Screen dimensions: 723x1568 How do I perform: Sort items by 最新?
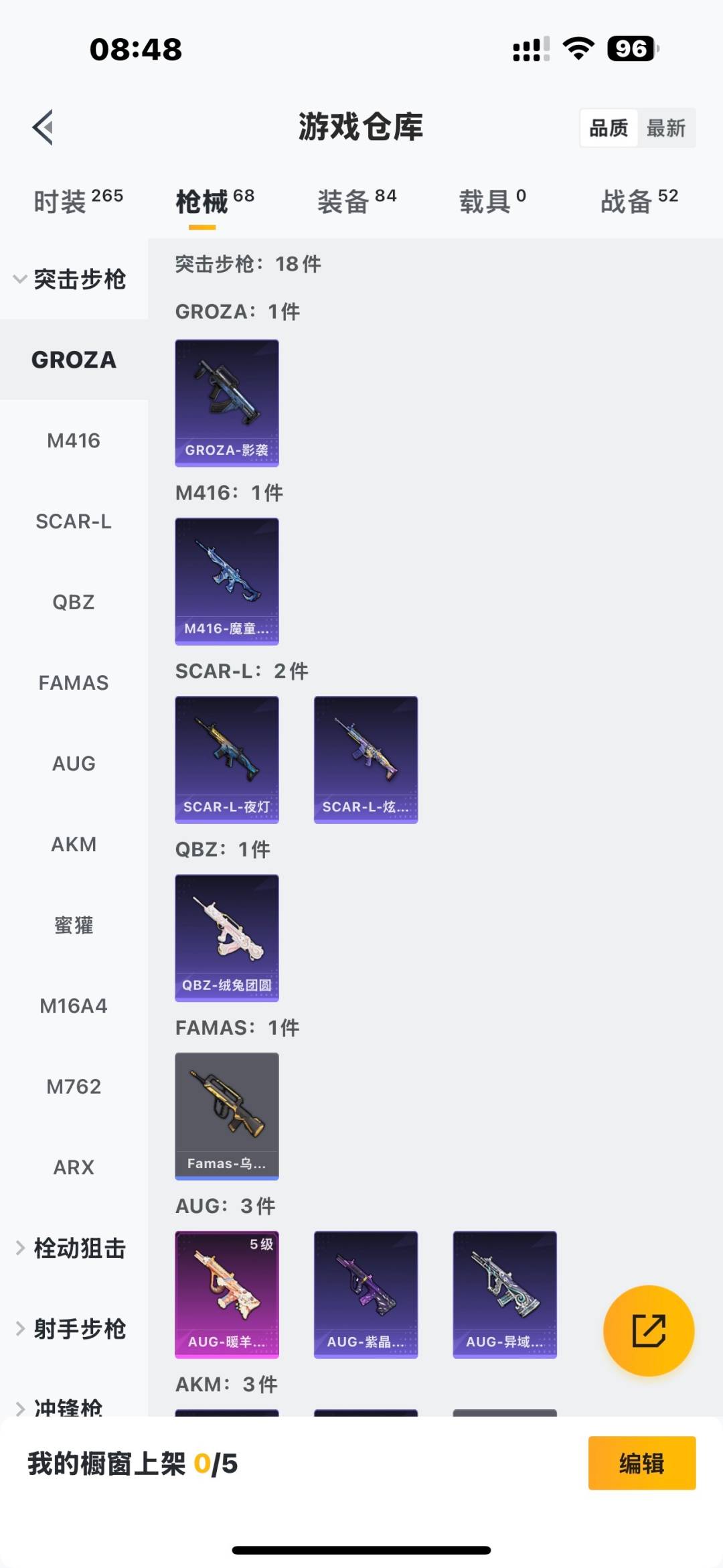point(665,128)
